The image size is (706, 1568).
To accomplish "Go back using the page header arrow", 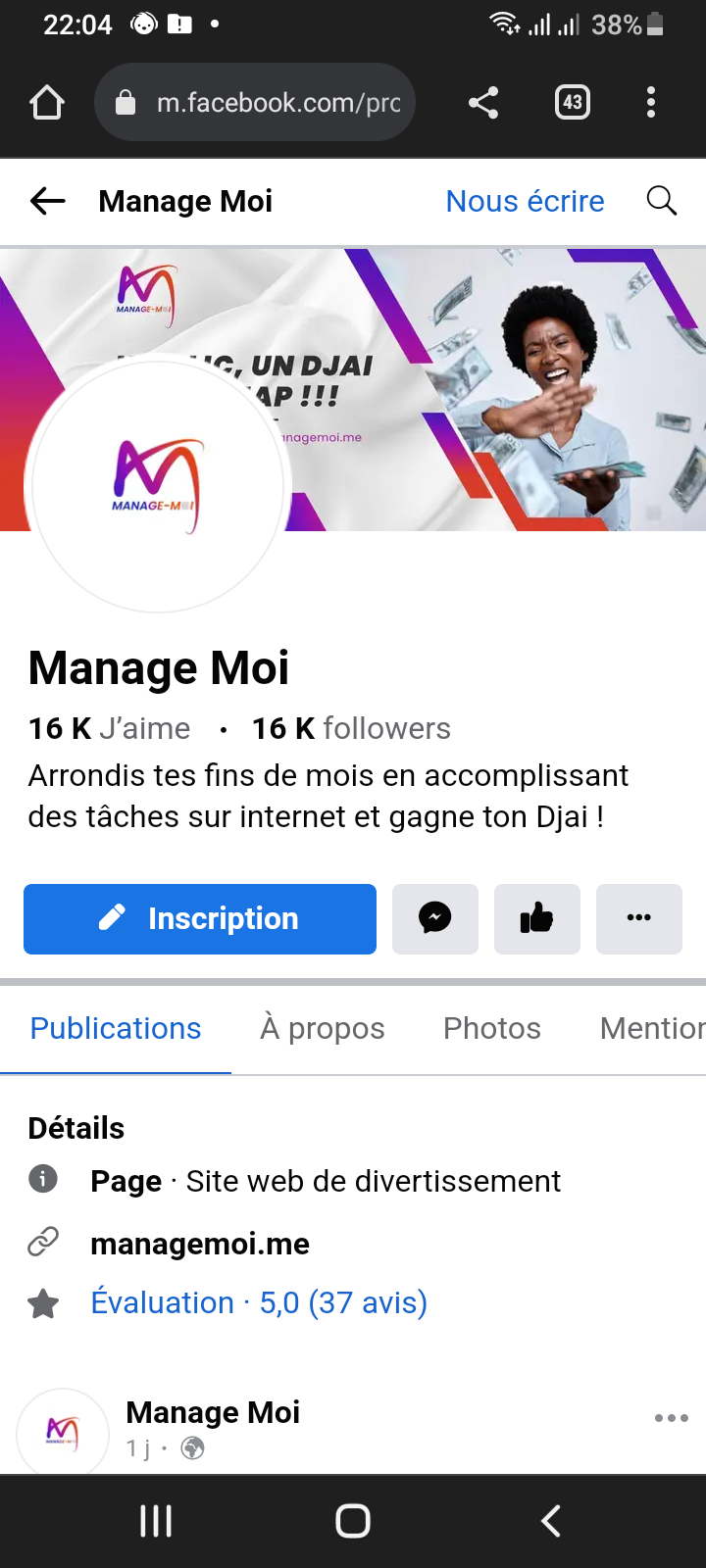I will pyautogui.click(x=47, y=201).
